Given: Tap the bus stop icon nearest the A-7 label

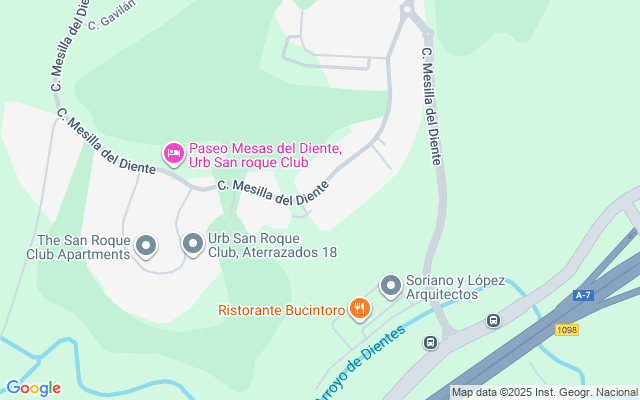Looking at the screenshot, I should 493,320.
